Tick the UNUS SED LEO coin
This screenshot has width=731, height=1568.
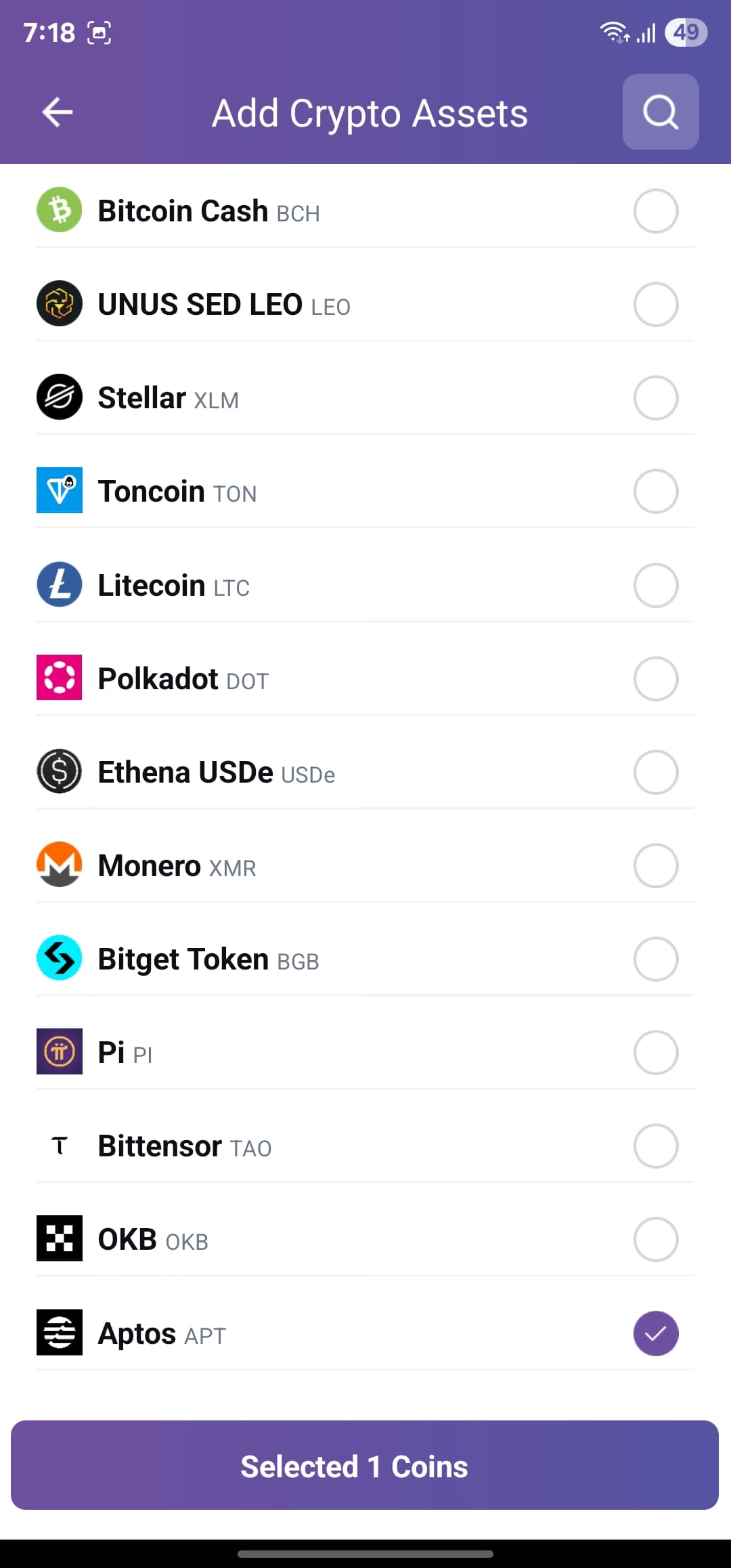click(x=656, y=305)
